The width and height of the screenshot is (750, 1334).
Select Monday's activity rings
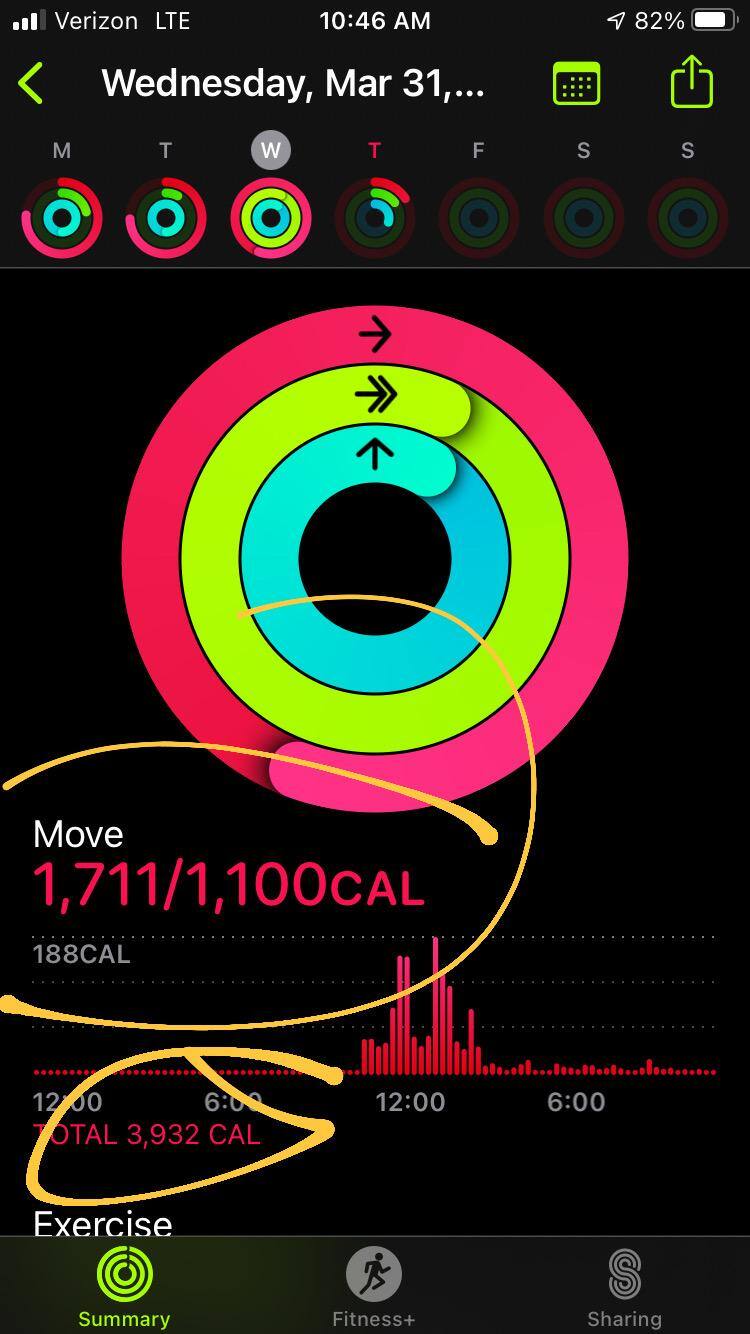tap(62, 217)
